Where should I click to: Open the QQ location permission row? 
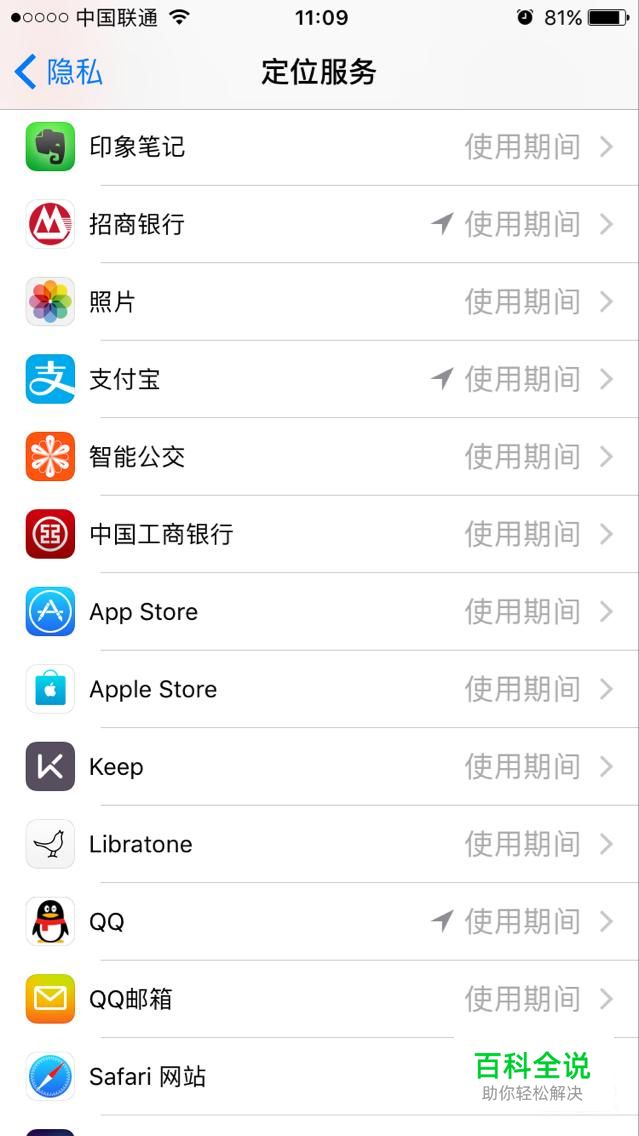(320, 922)
